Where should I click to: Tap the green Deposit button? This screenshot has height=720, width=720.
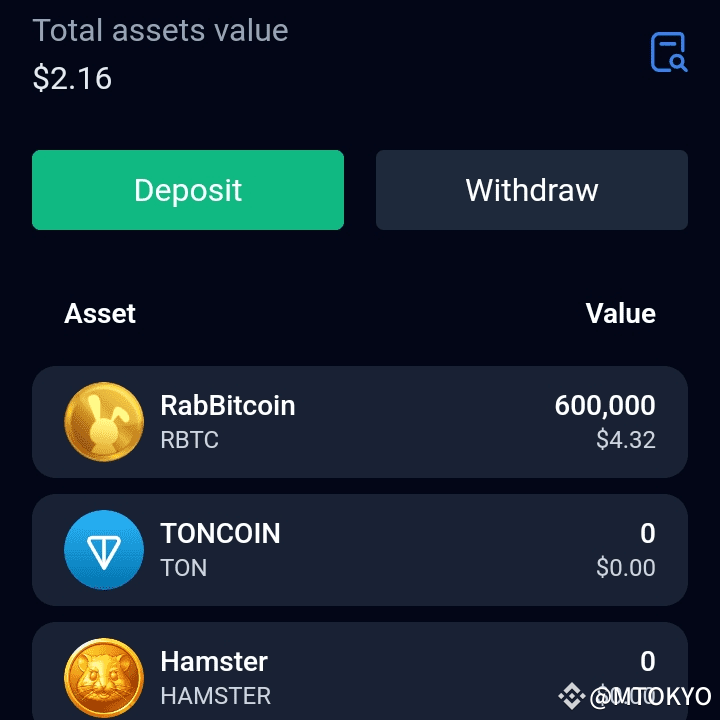point(188,190)
